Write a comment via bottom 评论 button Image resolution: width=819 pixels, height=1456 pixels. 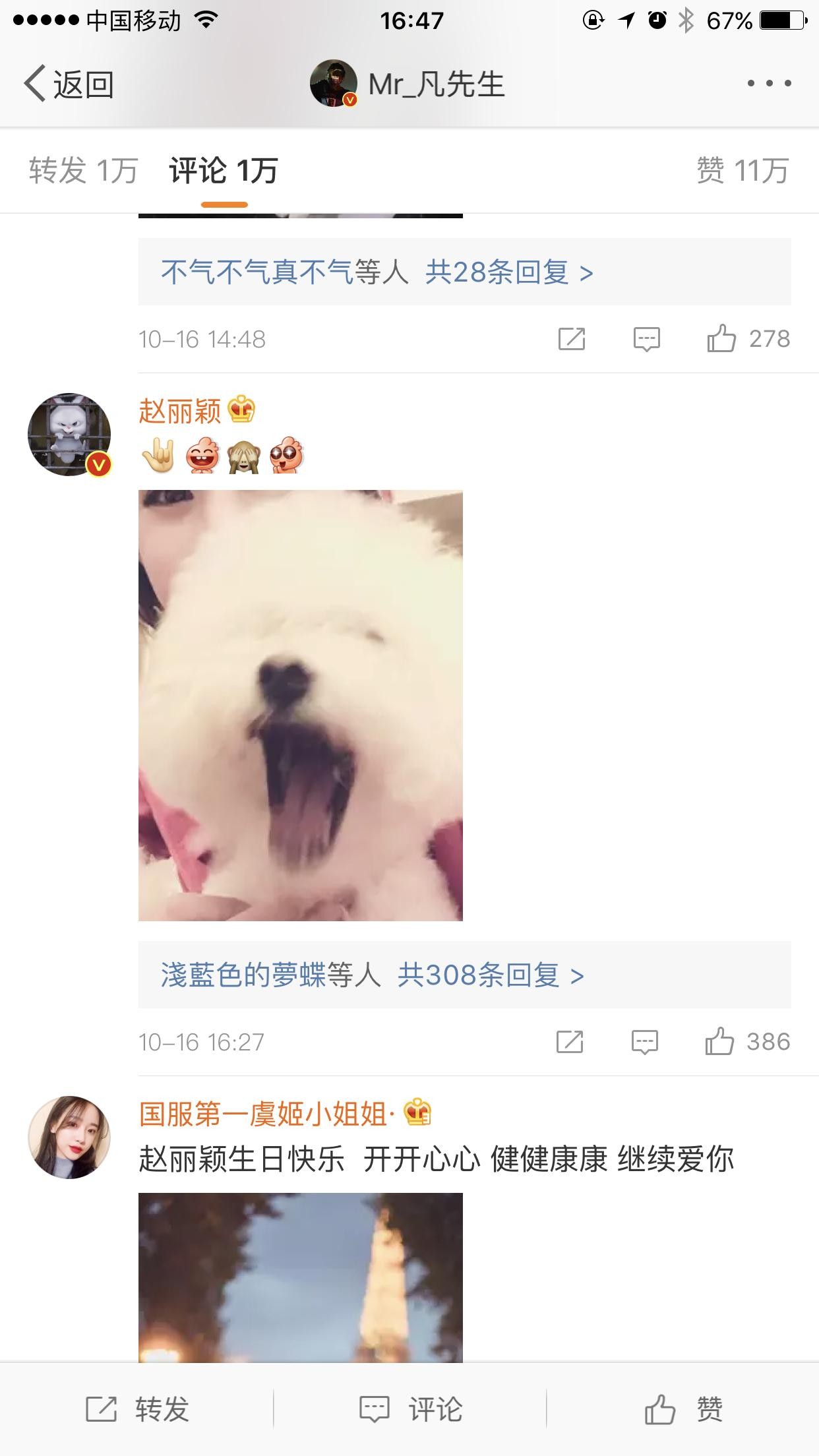point(409,1409)
